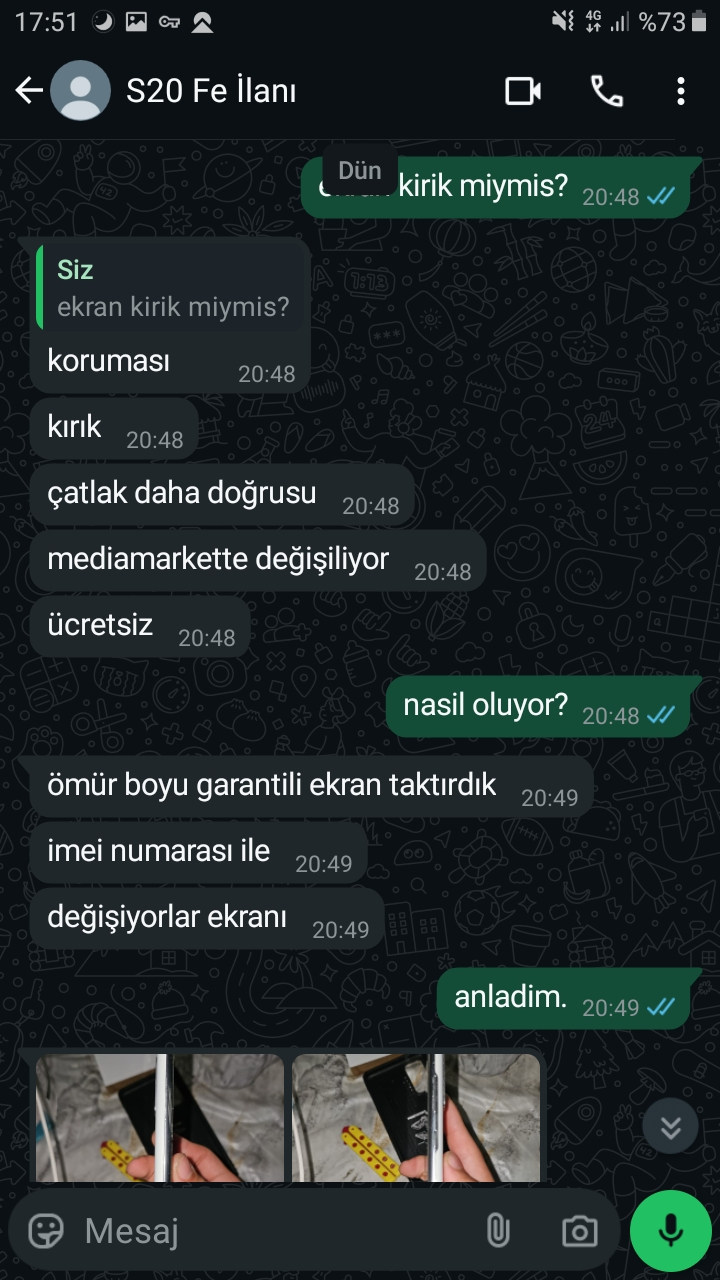Attach a file with the paperclip

point(498,1231)
